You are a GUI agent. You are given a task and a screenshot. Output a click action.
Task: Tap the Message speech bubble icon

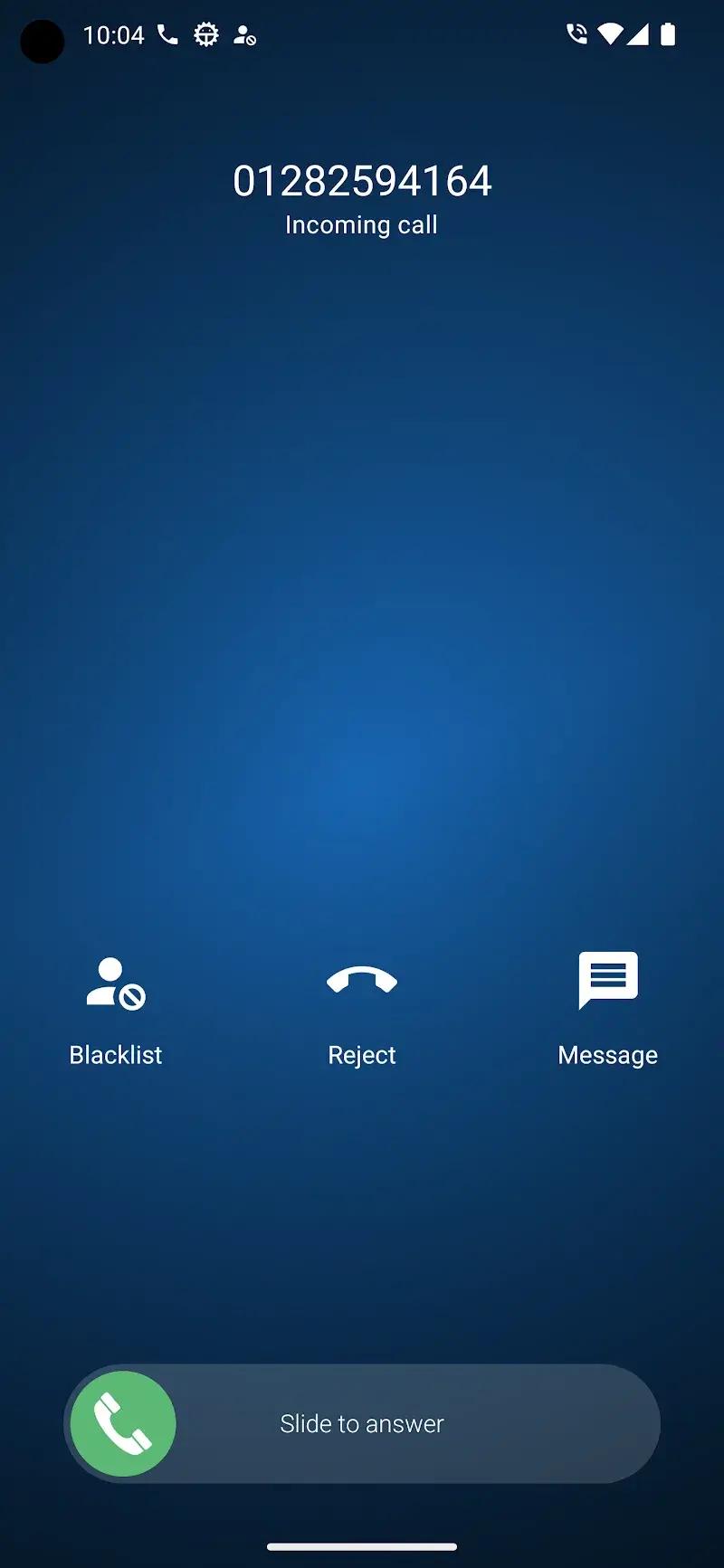[608, 980]
